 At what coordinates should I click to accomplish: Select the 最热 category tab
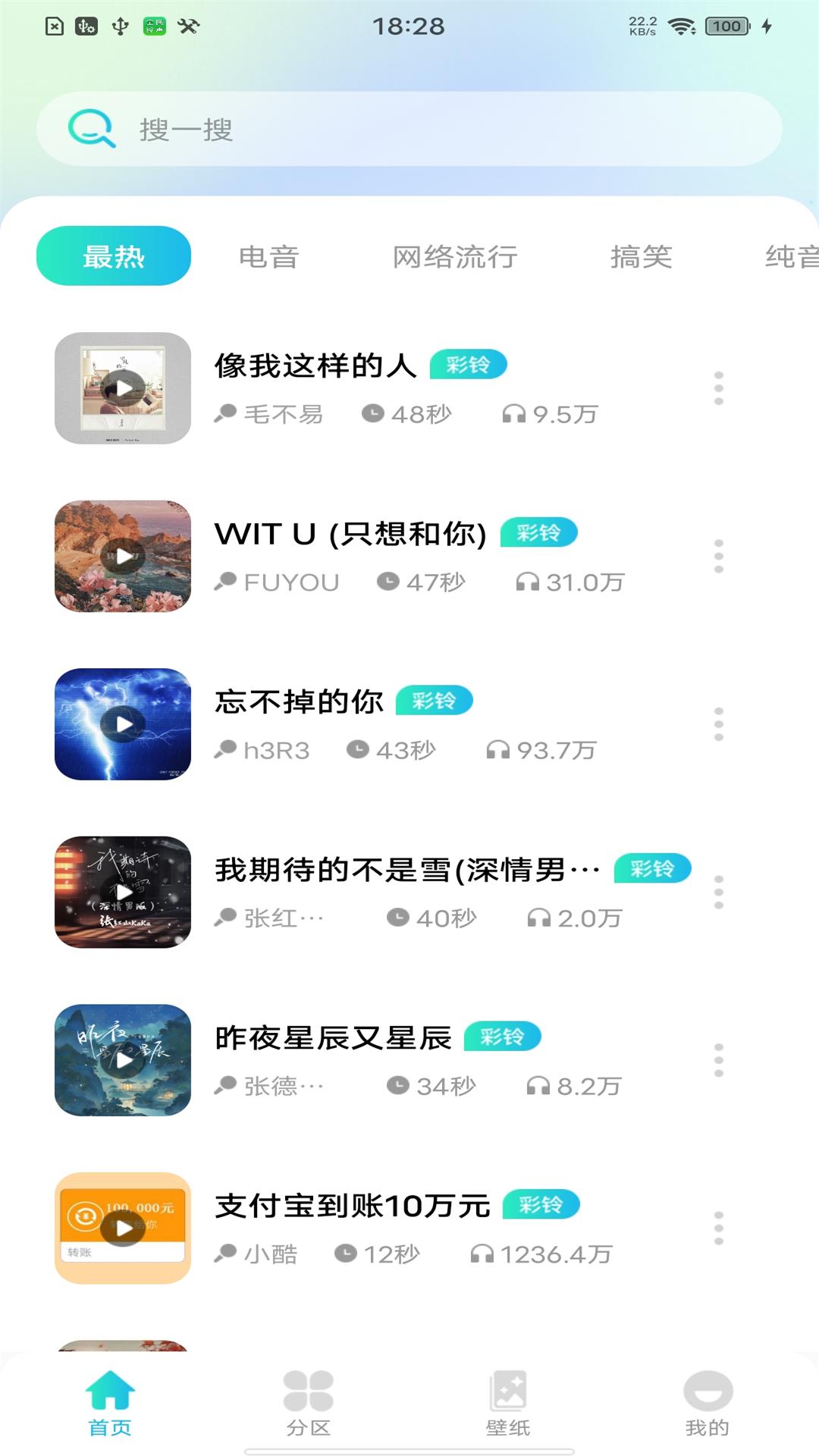[x=114, y=256]
